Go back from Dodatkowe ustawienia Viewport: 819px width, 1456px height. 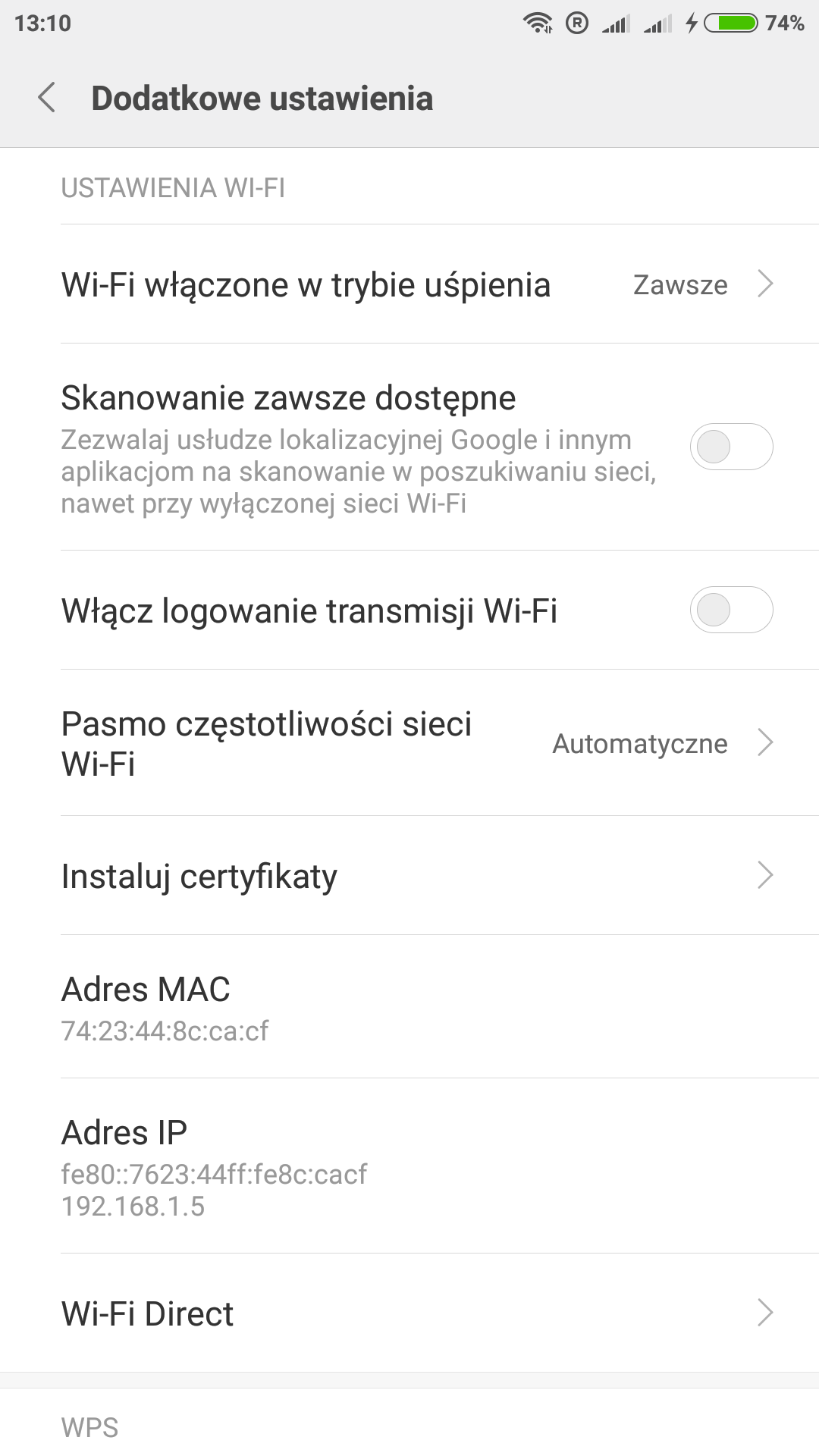pos(47,99)
